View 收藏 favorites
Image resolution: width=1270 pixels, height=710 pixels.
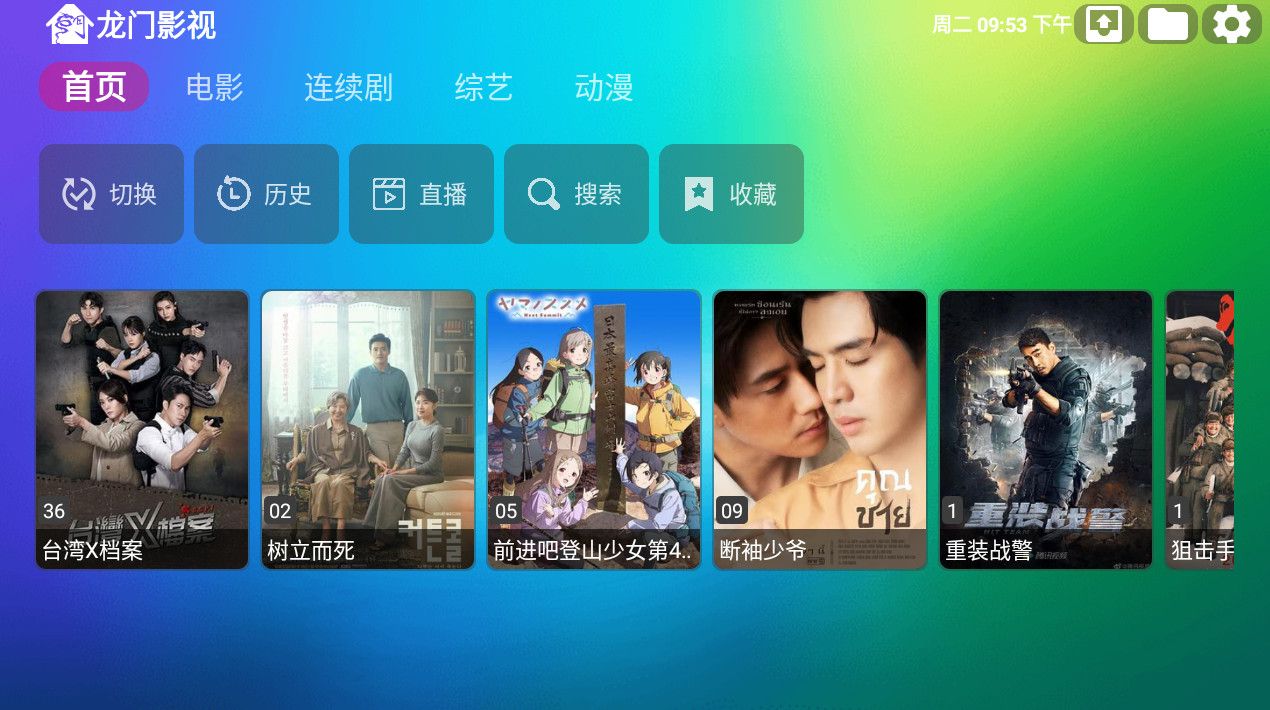pyautogui.click(x=731, y=194)
